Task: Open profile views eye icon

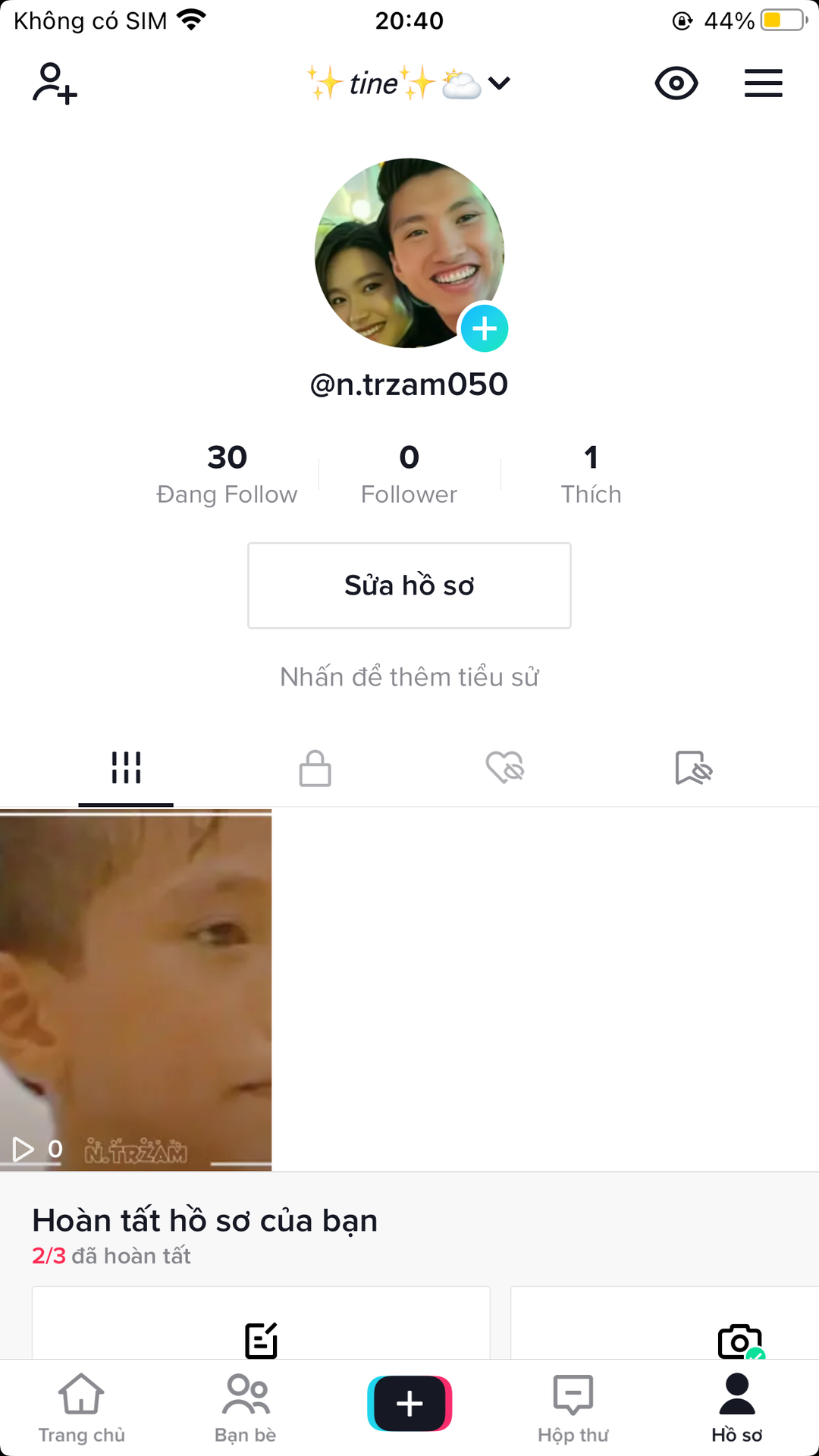Action: click(676, 83)
